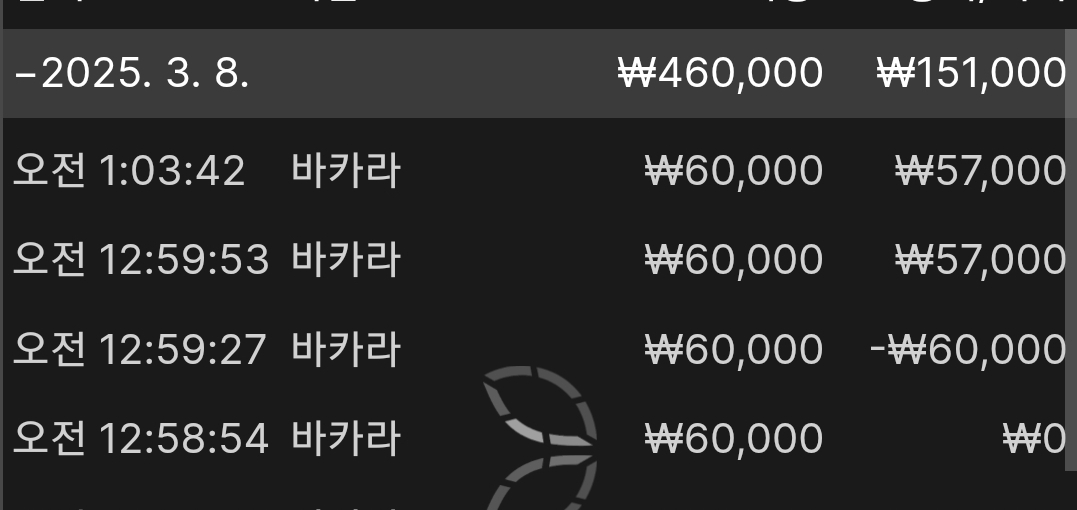Screen dimensions: 1077x510
Task: Open the 오전 12:59:53 바카라 record
Action: tap(345, 260)
